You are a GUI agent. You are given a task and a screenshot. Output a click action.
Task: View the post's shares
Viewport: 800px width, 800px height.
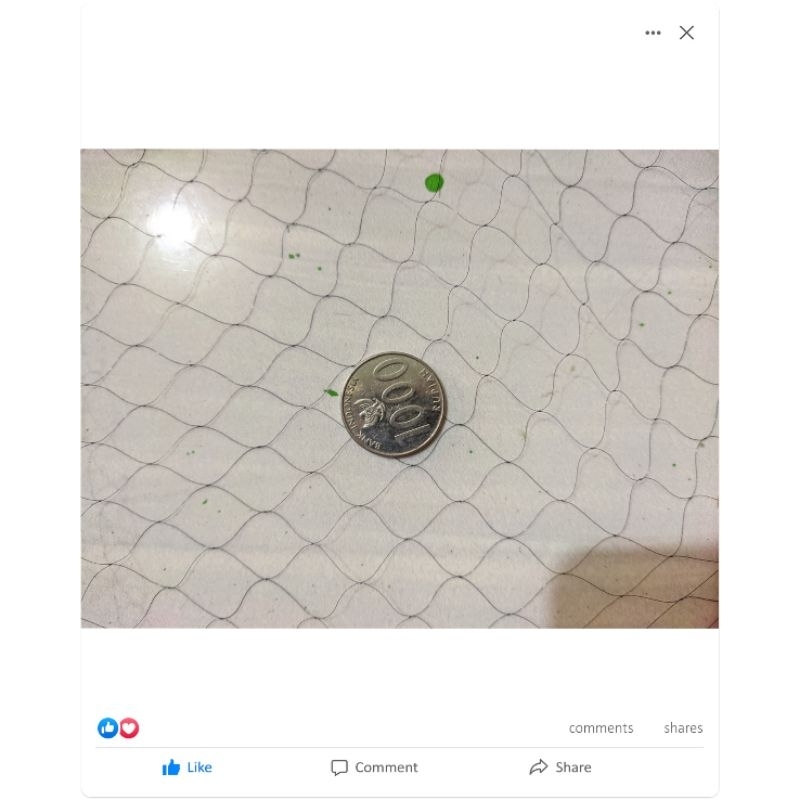(x=683, y=728)
